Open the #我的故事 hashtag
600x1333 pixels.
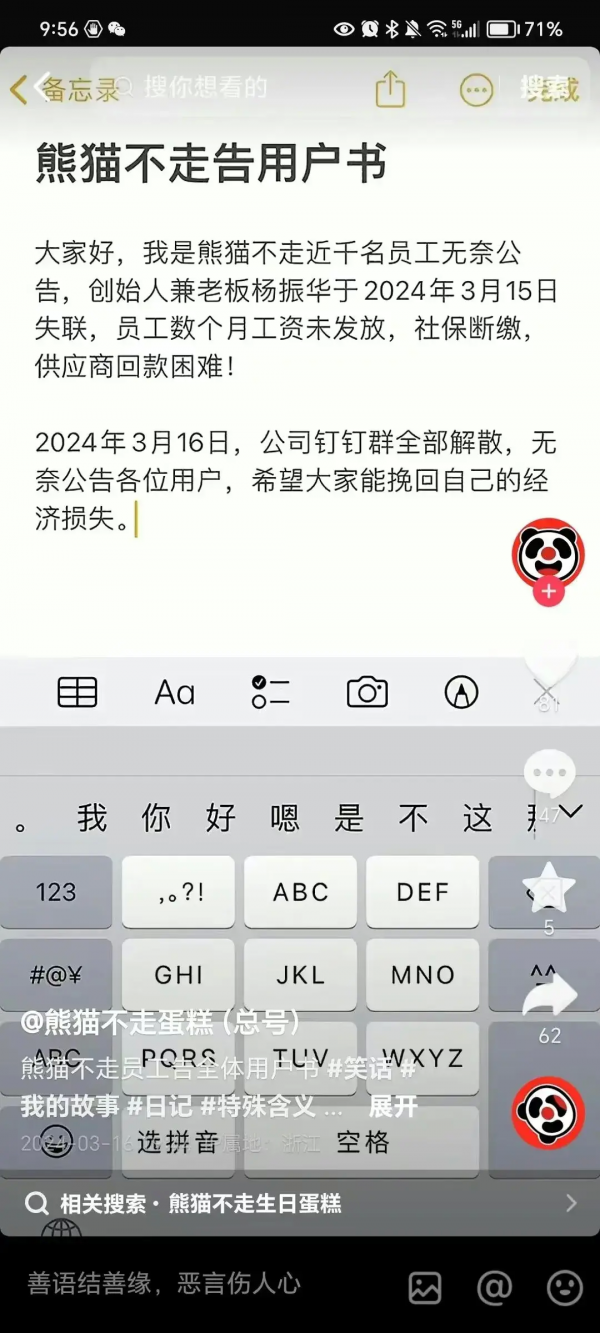pyautogui.click(x=68, y=1107)
